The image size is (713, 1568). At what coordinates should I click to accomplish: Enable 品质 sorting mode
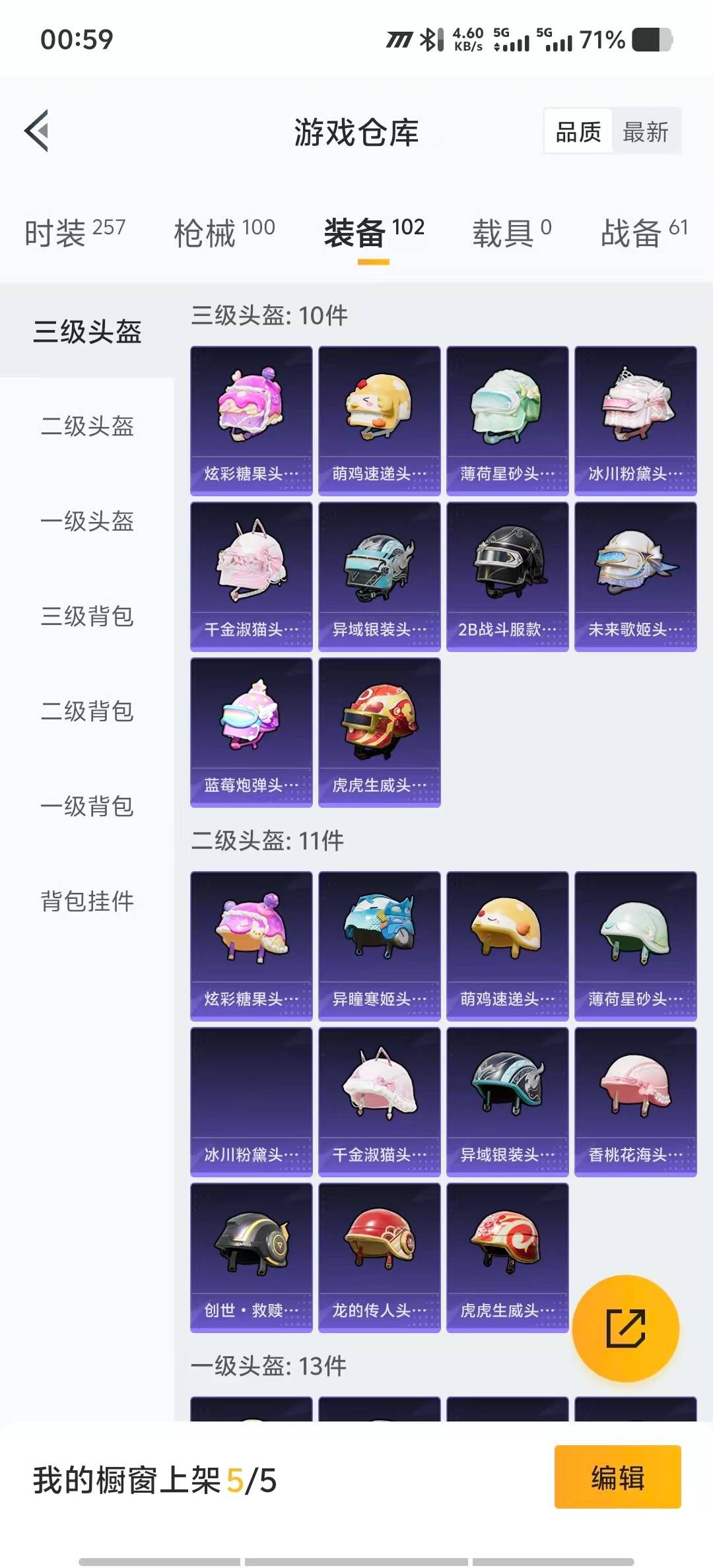tap(579, 132)
